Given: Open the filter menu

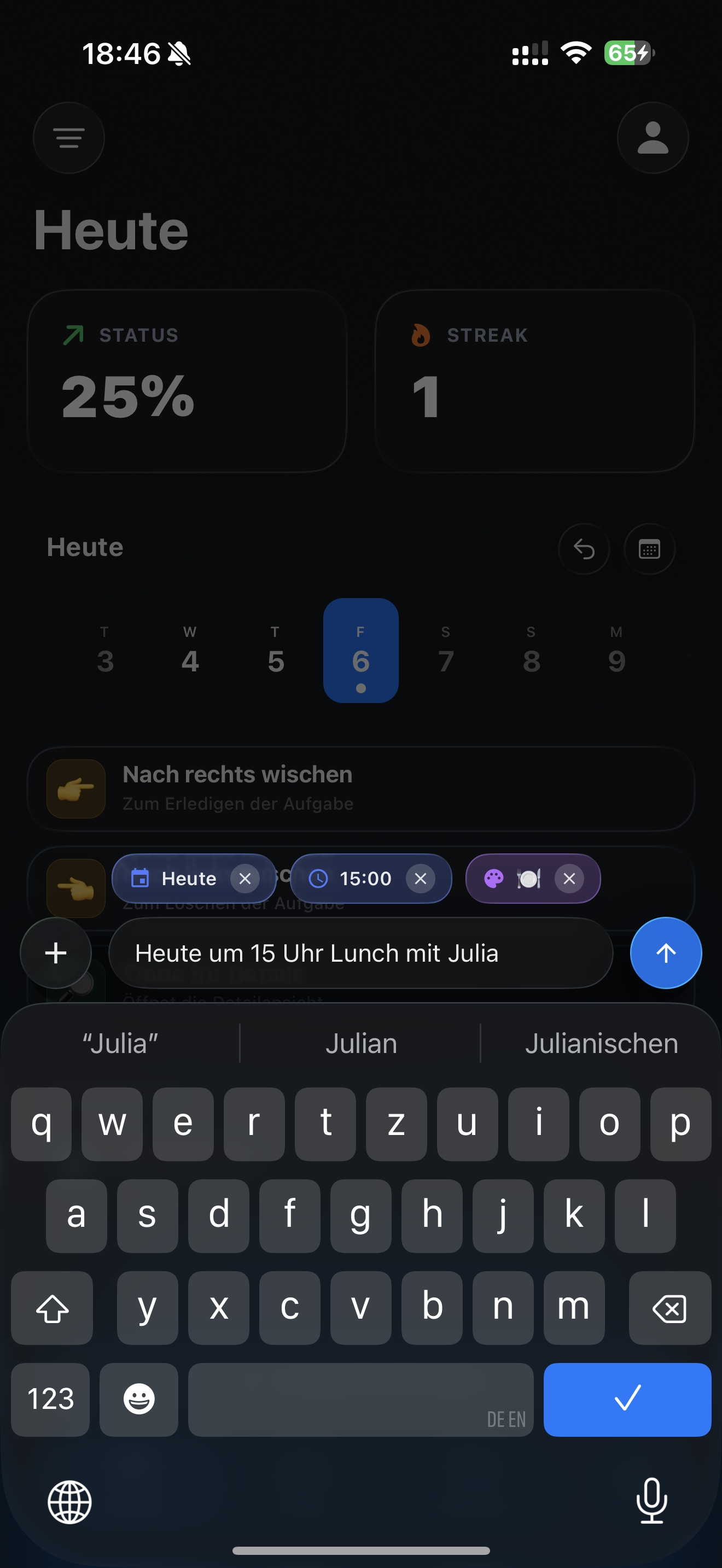Looking at the screenshot, I should [x=68, y=138].
